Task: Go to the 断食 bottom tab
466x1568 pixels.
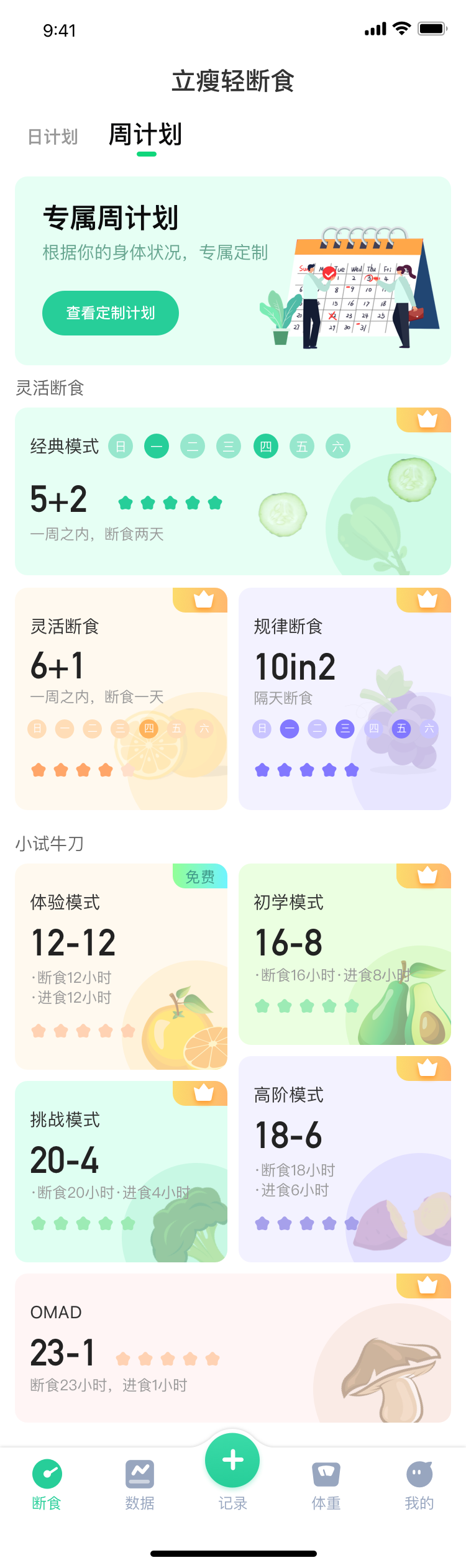Action: click(47, 1485)
